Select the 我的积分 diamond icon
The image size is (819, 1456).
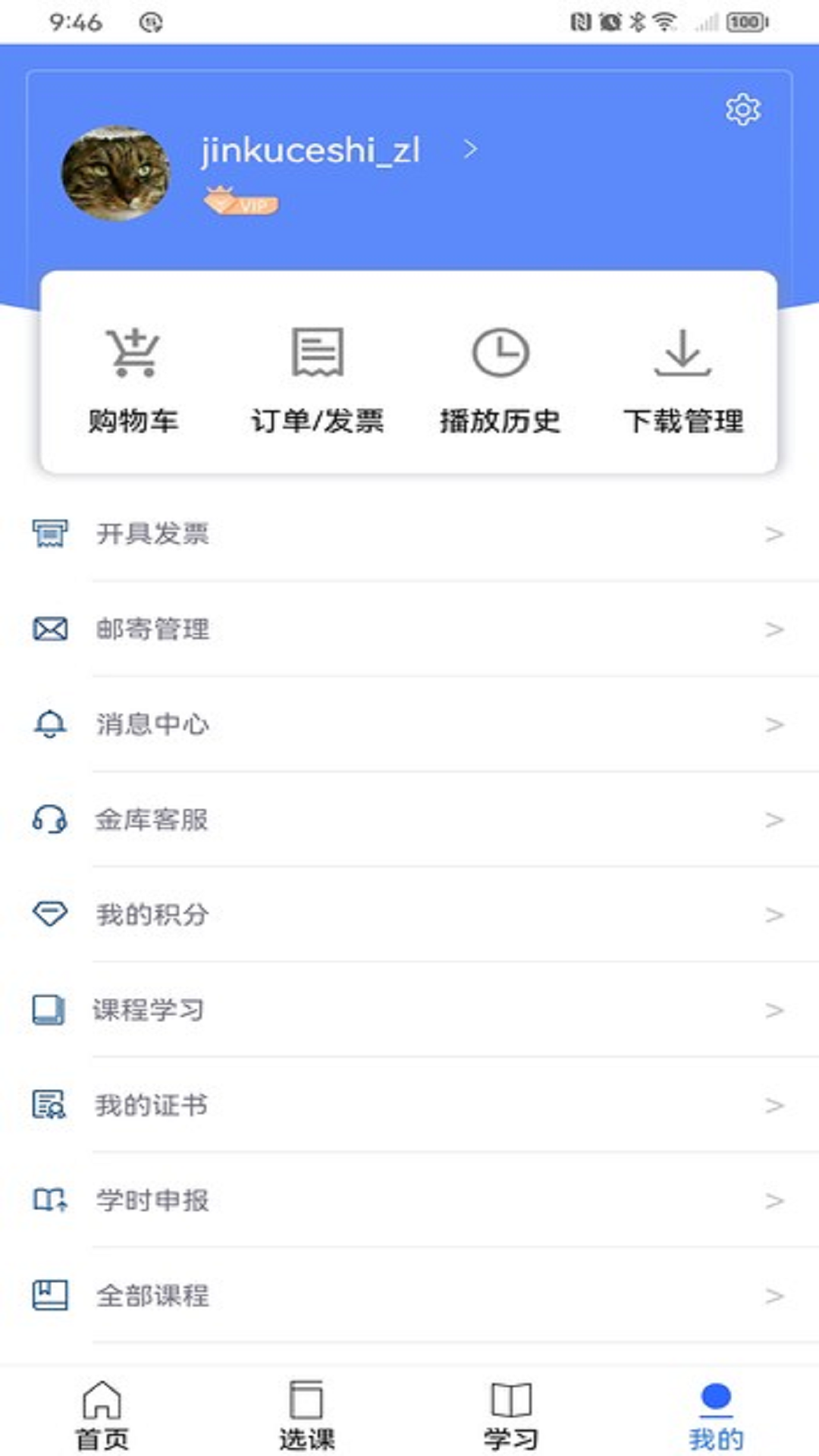click(x=49, y=915)
